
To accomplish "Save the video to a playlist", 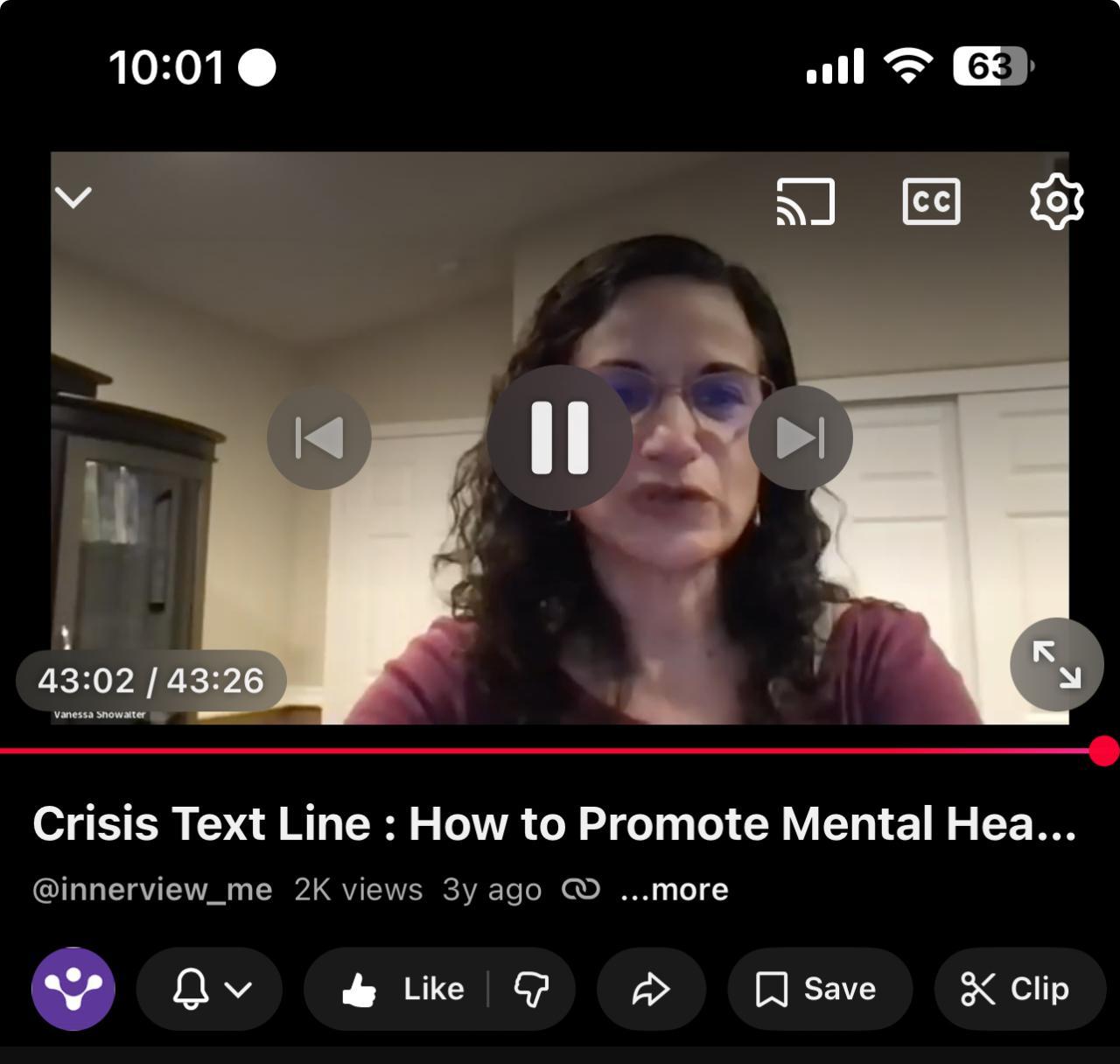I will [x=819, y=989].
